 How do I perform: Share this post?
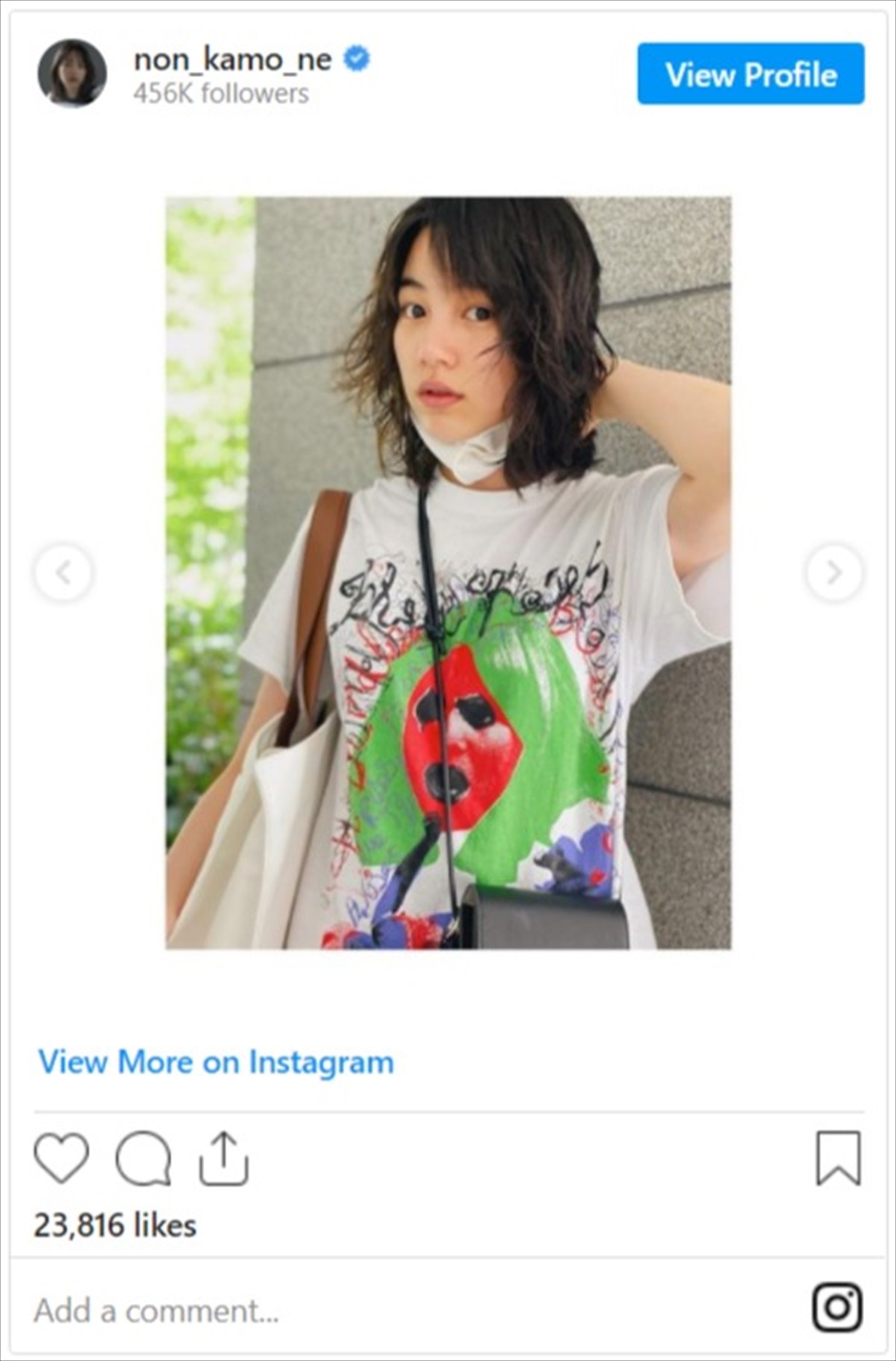[x=223, y=1158]
